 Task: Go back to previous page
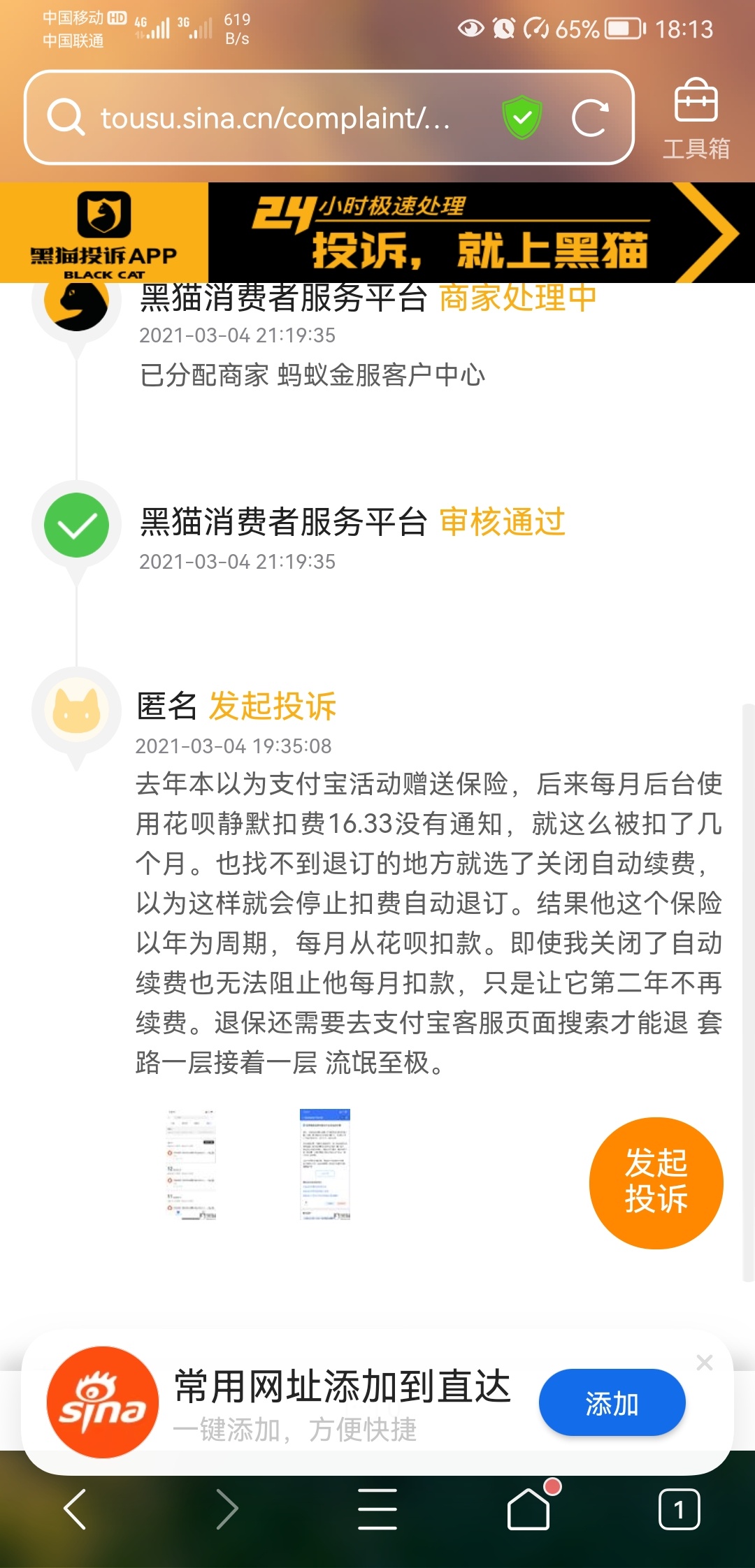point(75,1509)
